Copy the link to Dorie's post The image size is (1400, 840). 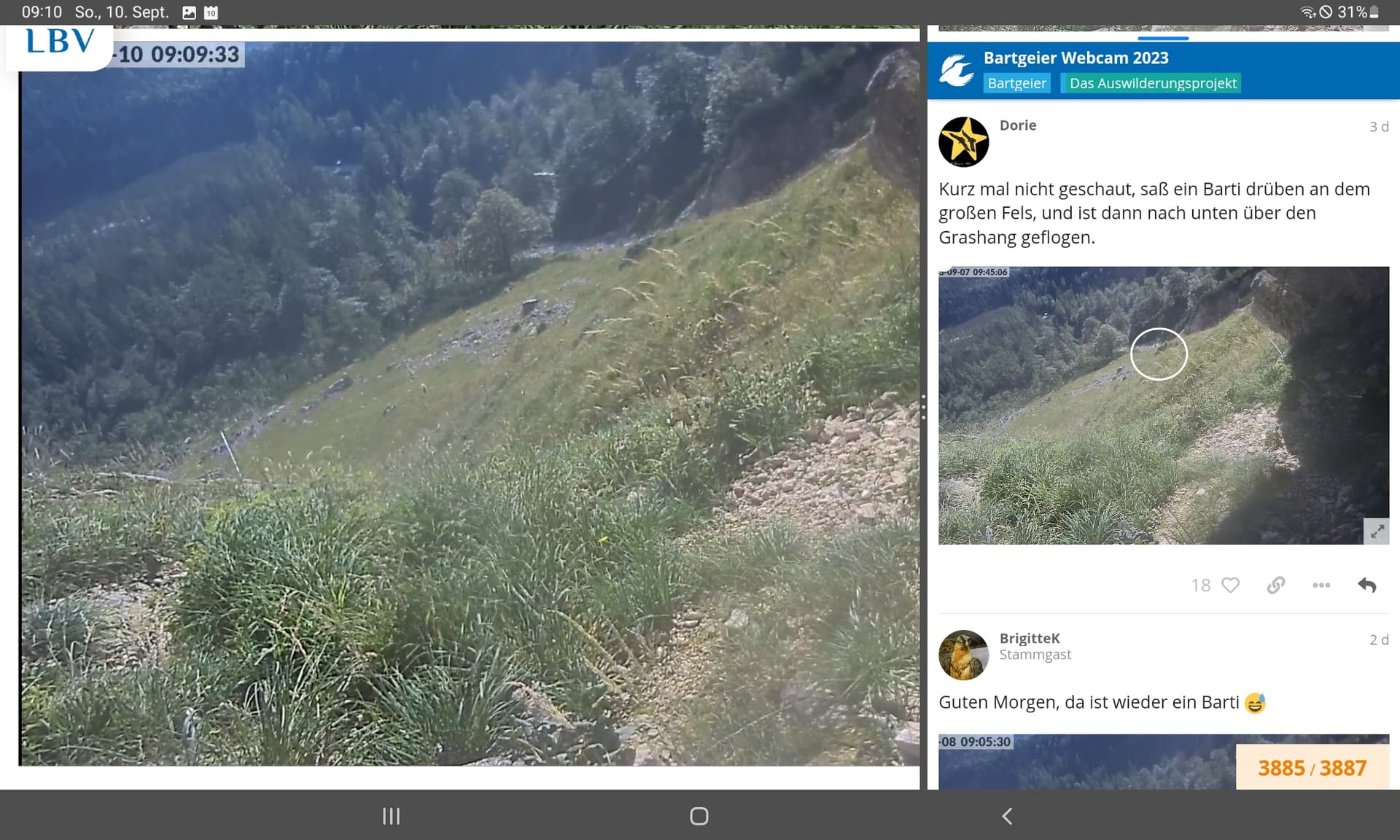pyautogui.click(x=1275, y=586)
